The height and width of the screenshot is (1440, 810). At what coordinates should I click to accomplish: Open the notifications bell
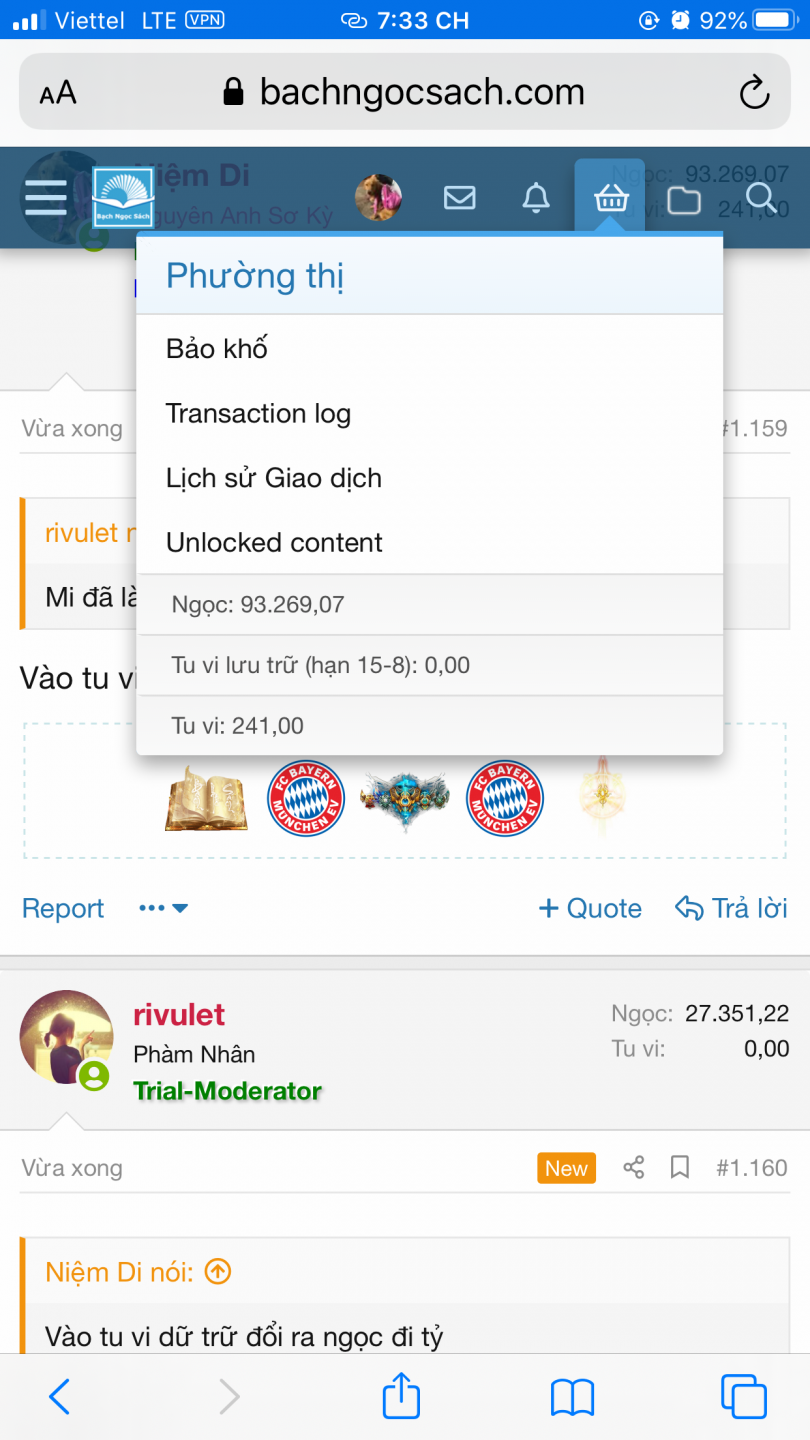click(x=536, y=198)
